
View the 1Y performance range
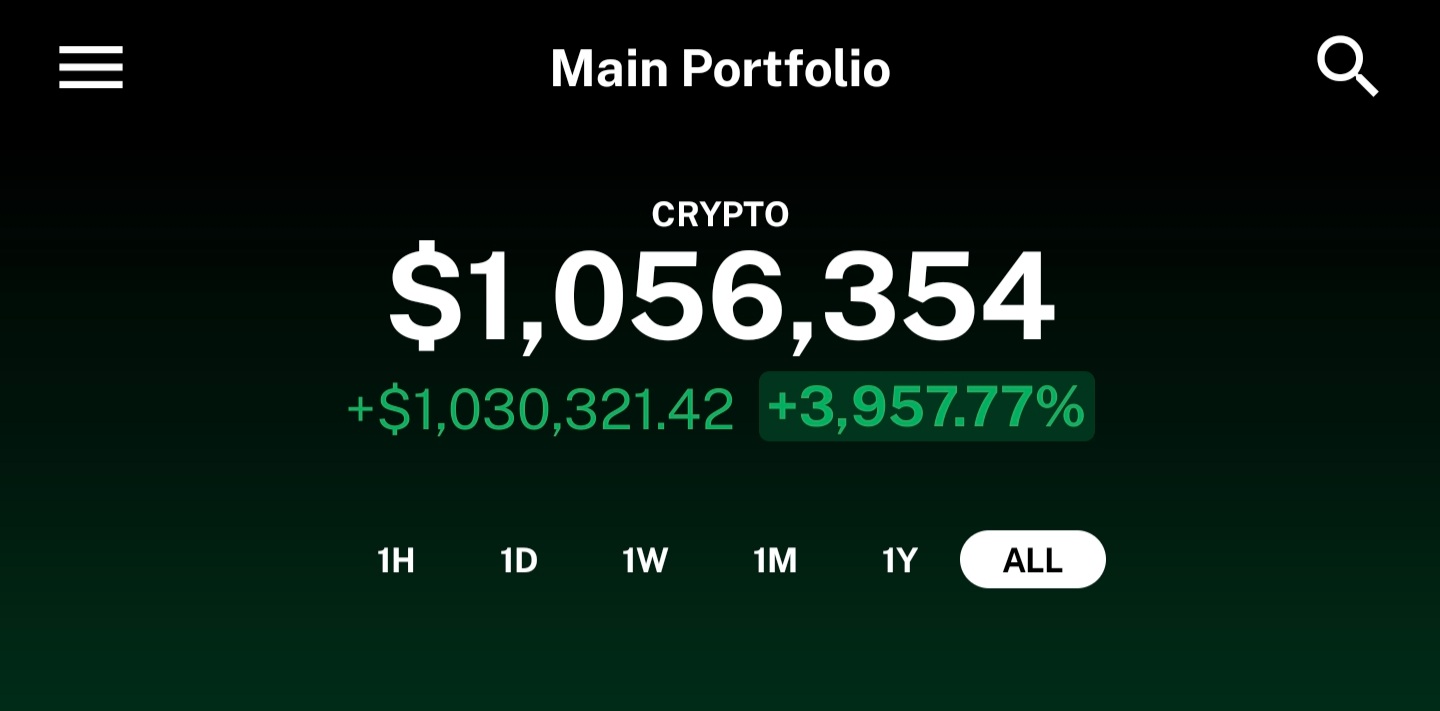click(900, 560)
